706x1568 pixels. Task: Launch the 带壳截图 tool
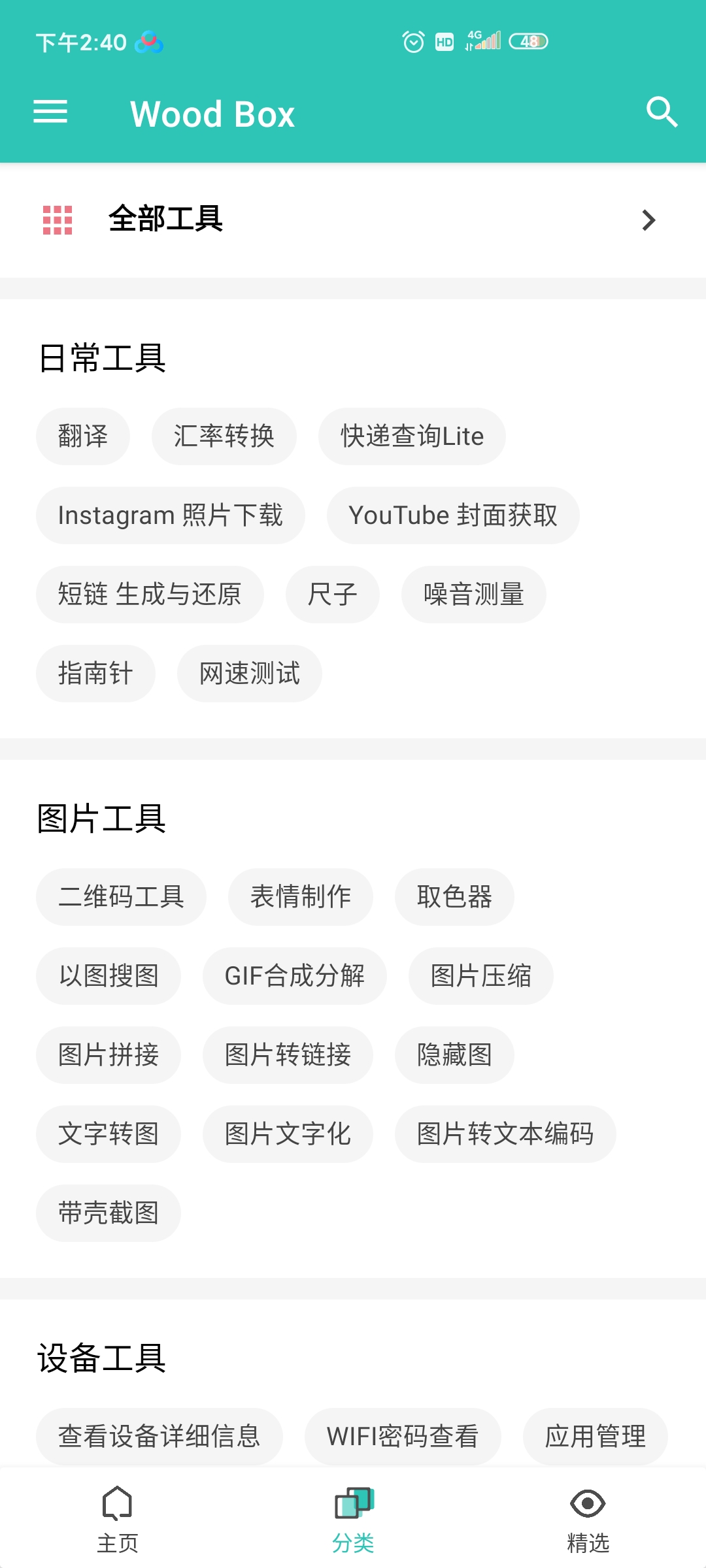click(109, 1213)
